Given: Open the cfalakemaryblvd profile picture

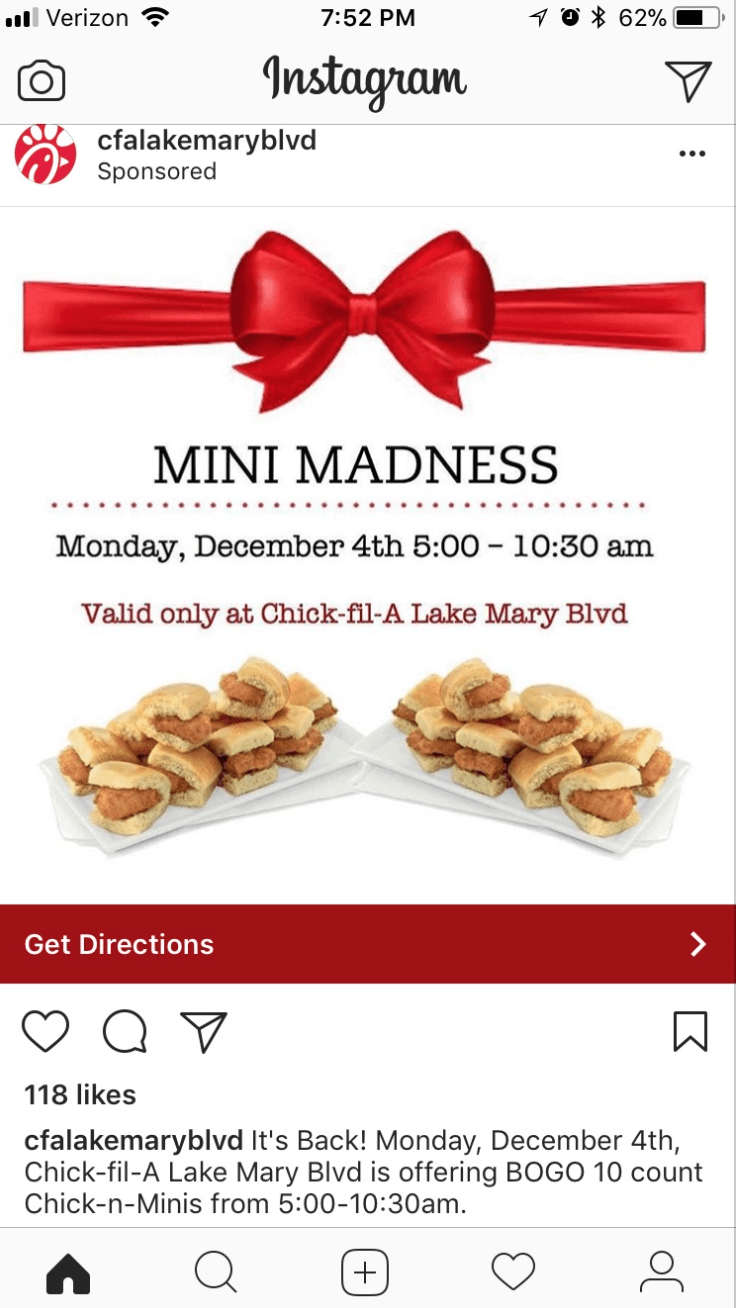Looking at the screenshot, I should pos(45,155).
